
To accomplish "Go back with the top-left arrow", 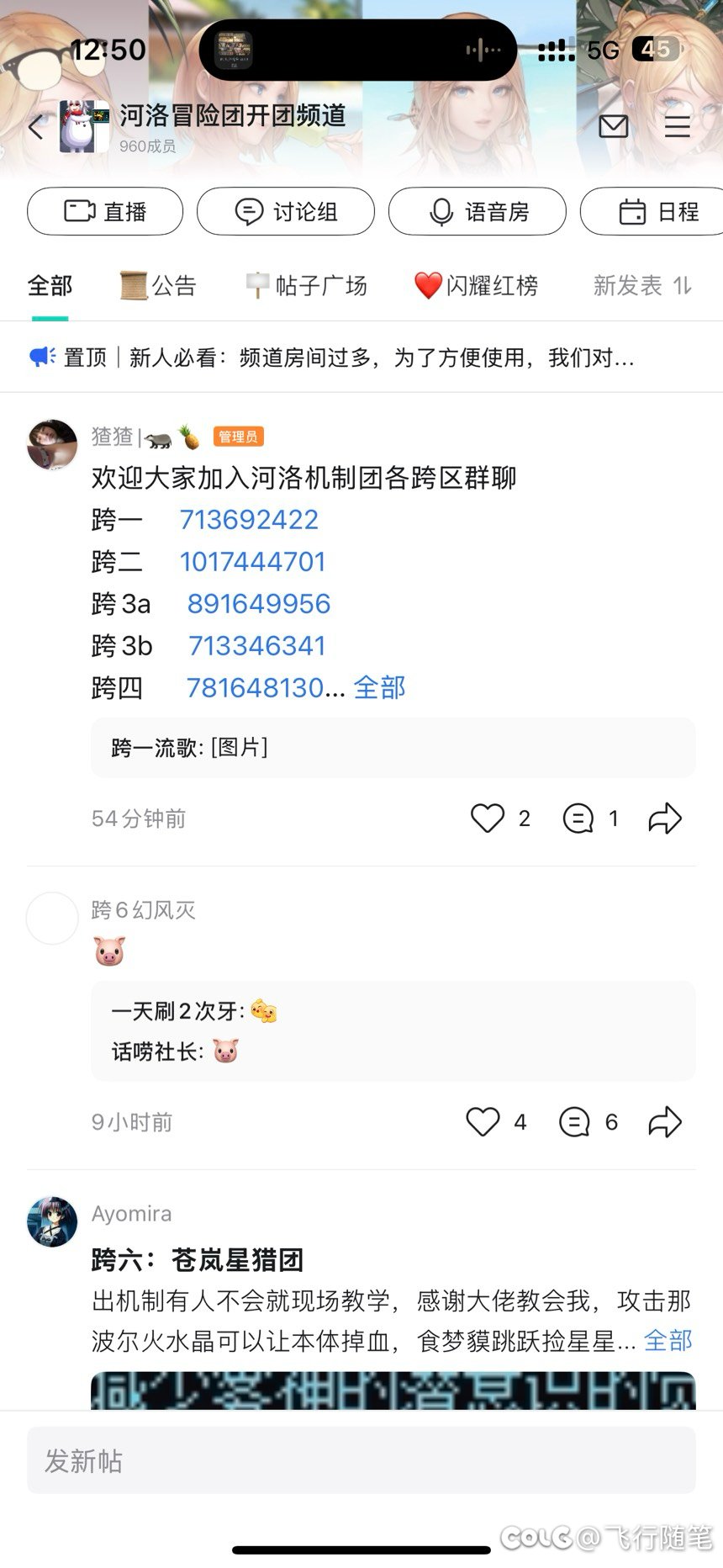I will (x=35, y=128).
